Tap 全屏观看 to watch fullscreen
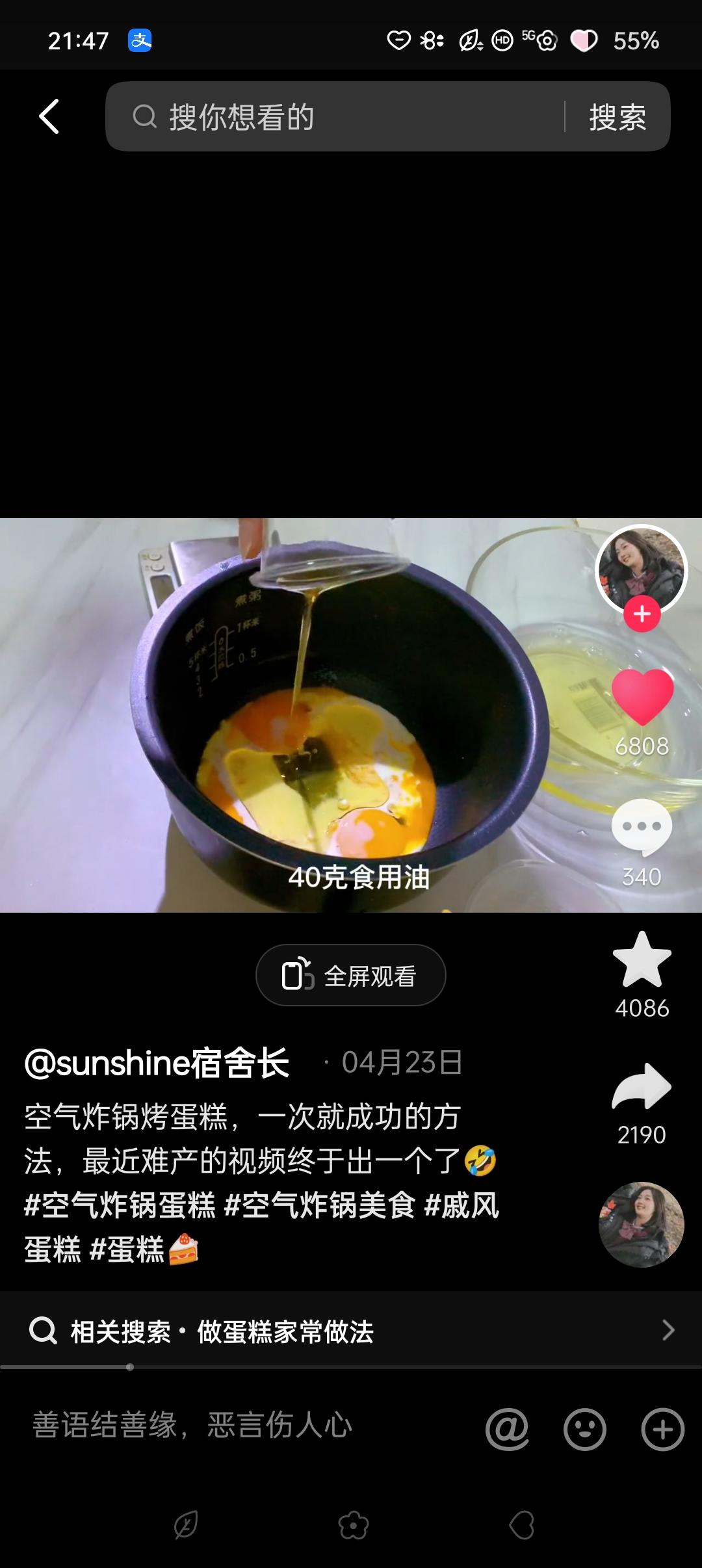Image resolution: width=702 pixels, height=1568 pixels. click(x=351, y=974)
